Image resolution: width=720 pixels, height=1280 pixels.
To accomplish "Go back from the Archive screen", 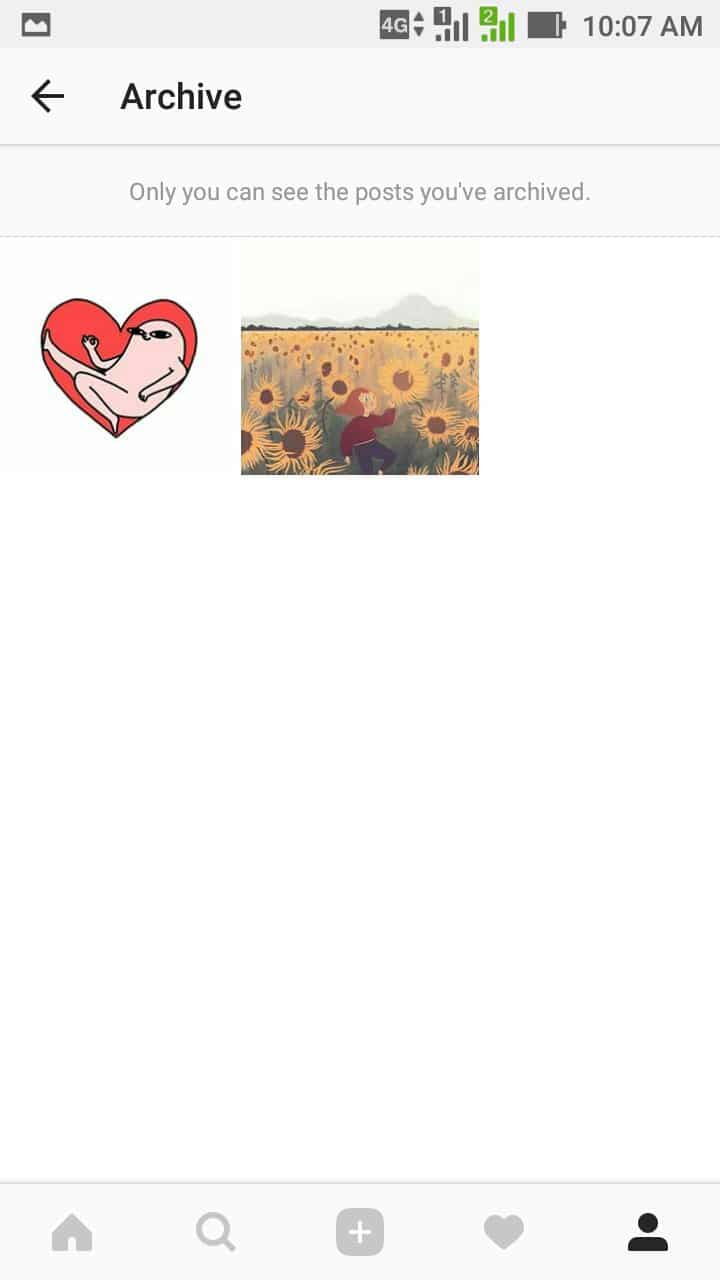I will [47, 96].
